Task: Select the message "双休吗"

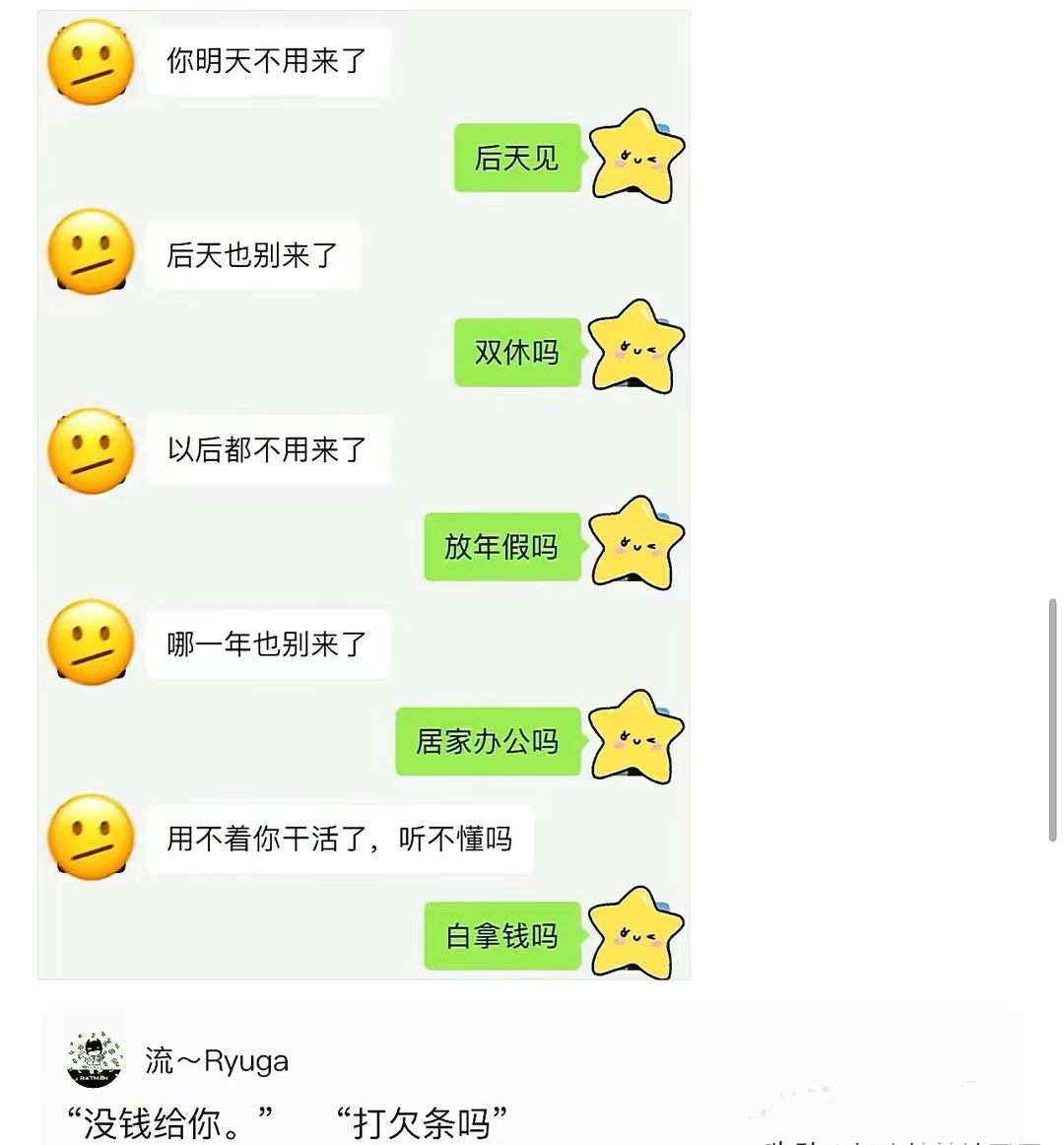Action: pos(516,352)
